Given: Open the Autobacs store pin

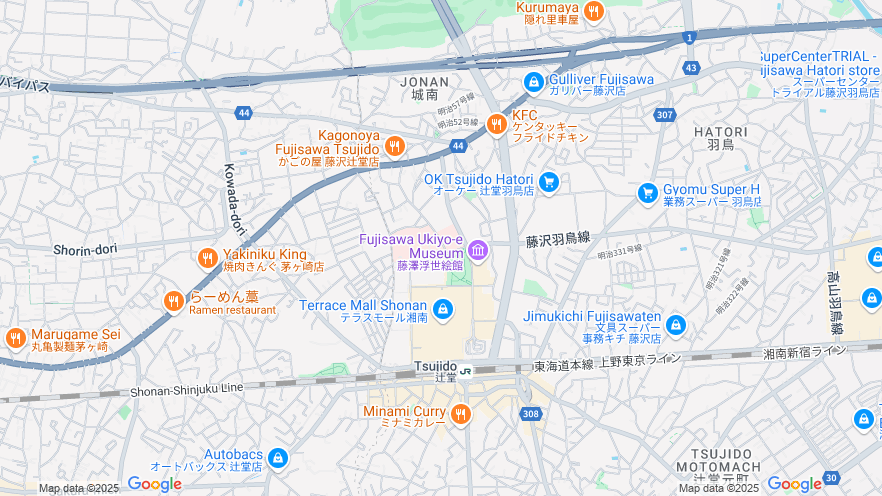Looking at the screenshot, I should (x=278, y=458).
